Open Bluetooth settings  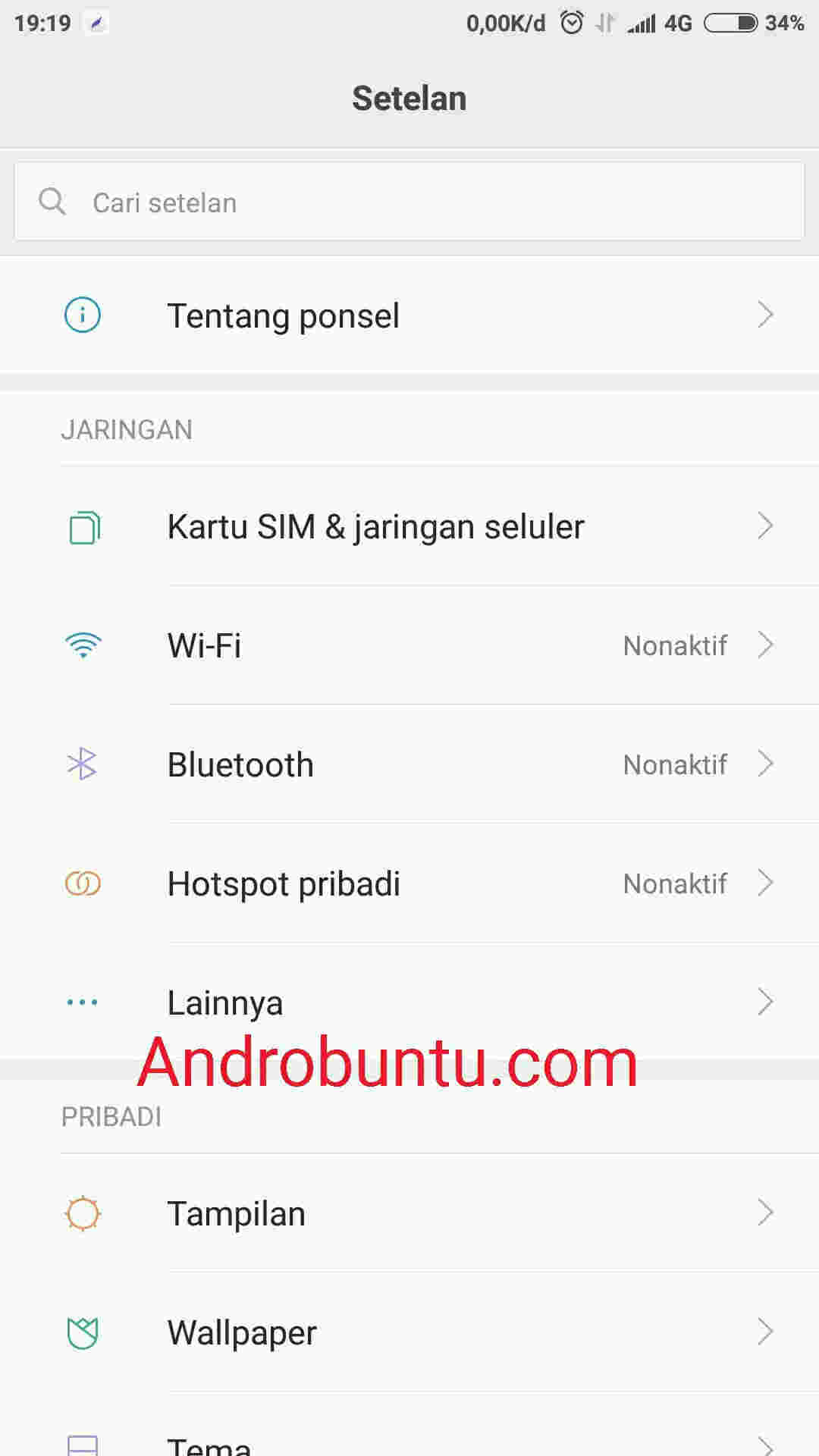409,764
